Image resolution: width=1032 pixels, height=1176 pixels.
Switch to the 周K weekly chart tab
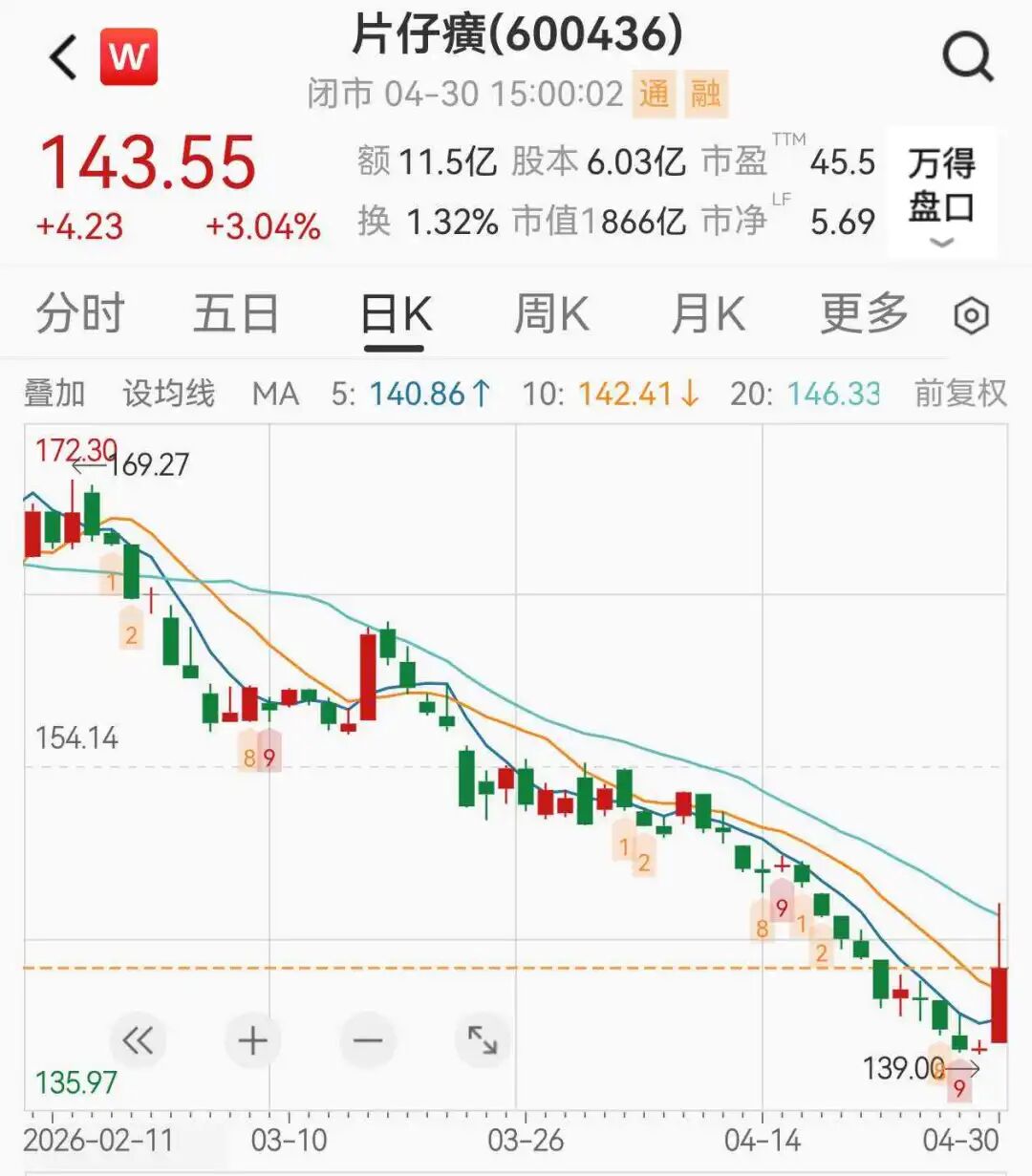(x=549, y=312)
